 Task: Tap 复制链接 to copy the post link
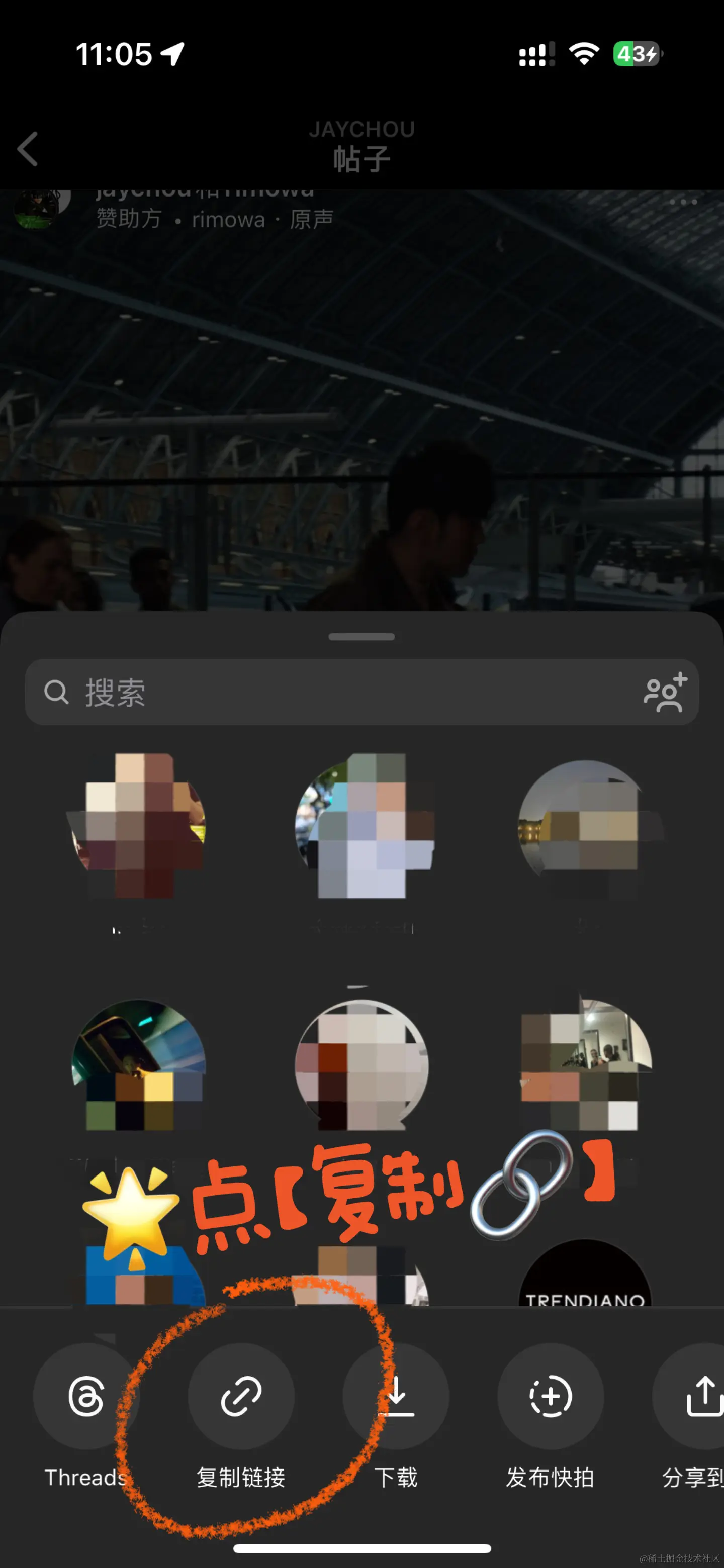241,1396
